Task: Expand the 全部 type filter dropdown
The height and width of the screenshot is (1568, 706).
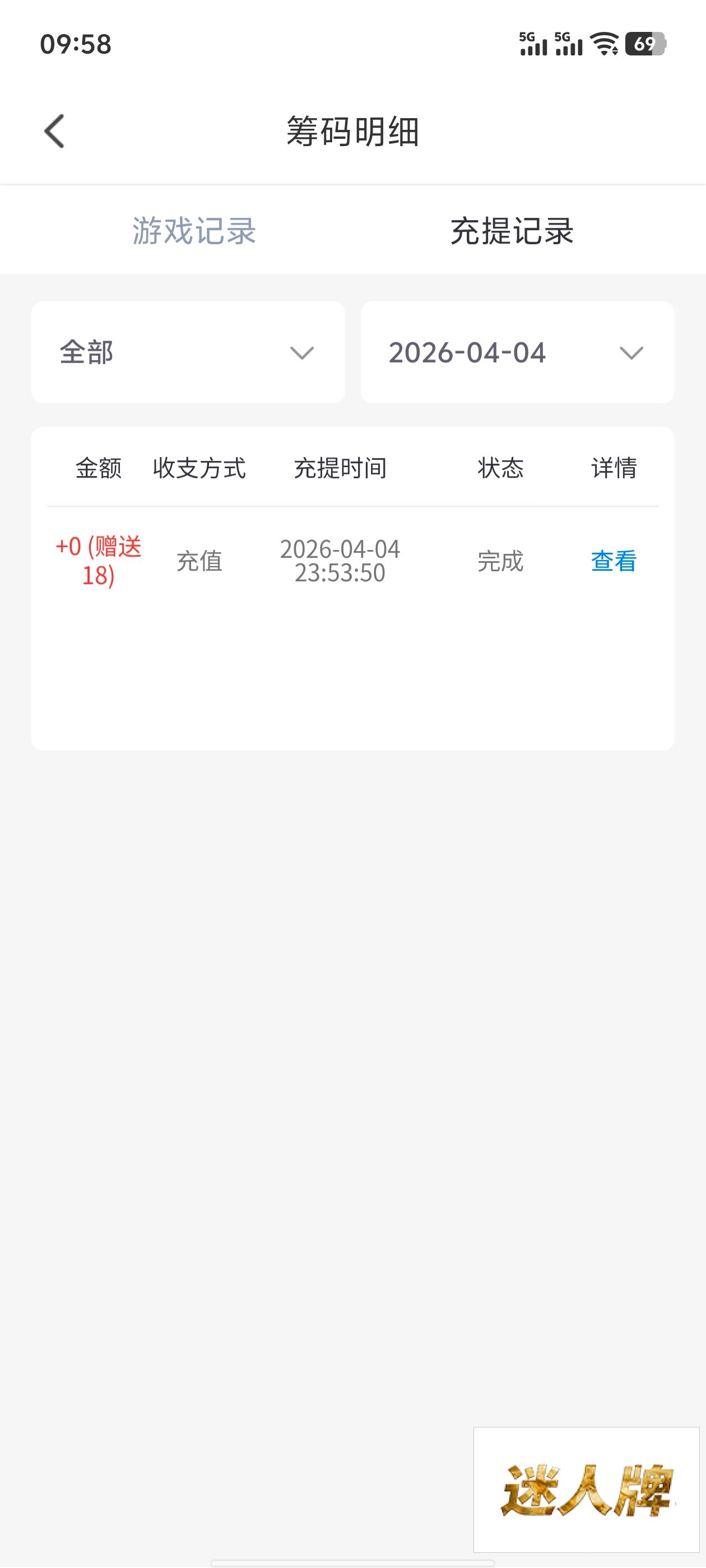Action: pyautogui.click(x=188, y=352)
